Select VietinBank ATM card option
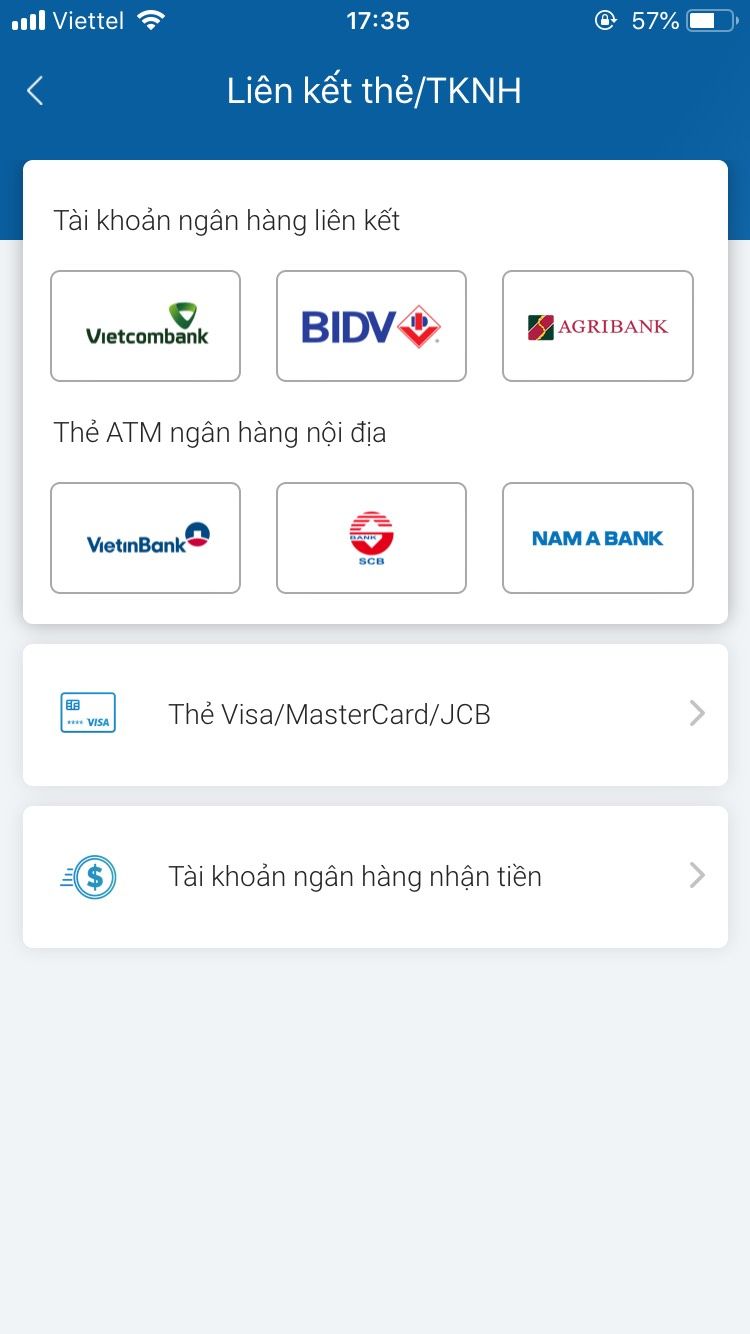750x1334 pixels. [x=146, y=538]
